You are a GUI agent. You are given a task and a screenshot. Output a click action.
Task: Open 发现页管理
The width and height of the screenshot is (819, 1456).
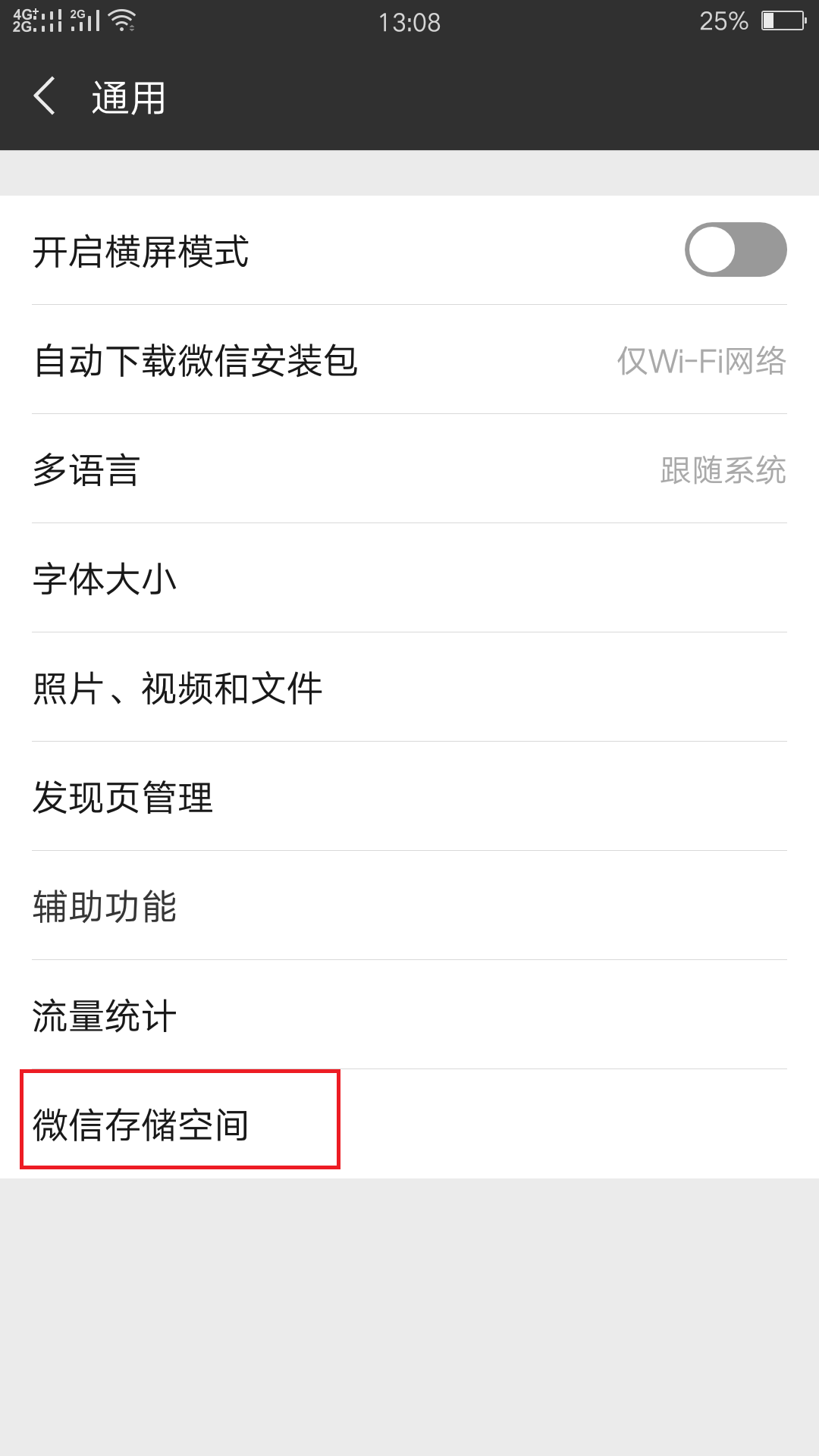[x=409, y=796]
